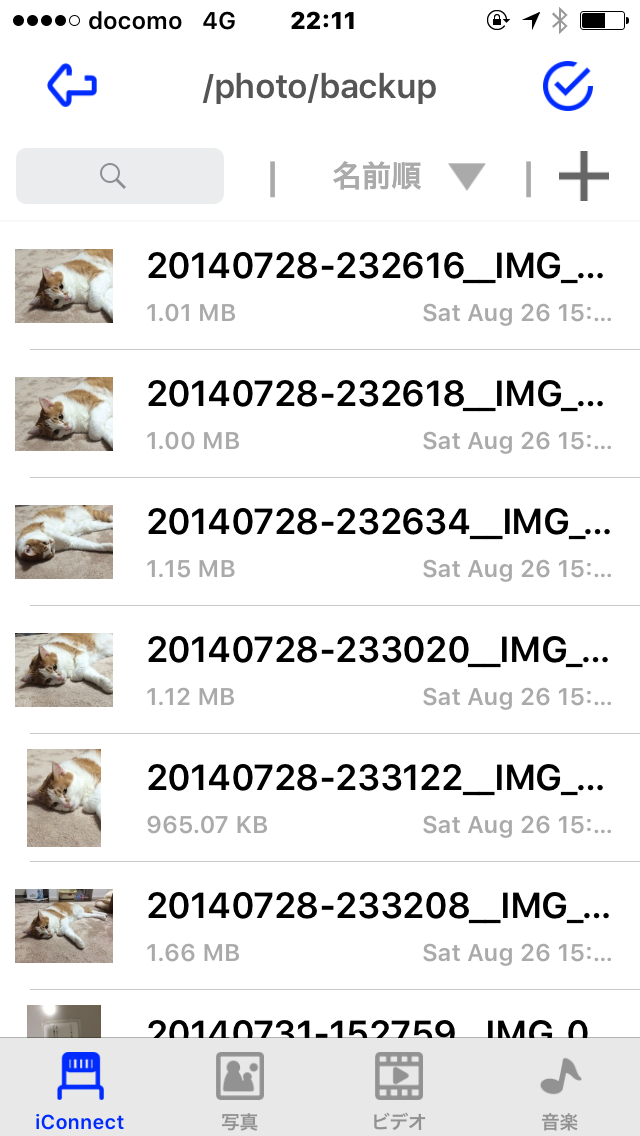Switch to the iConnect tab

point(80,1090)
